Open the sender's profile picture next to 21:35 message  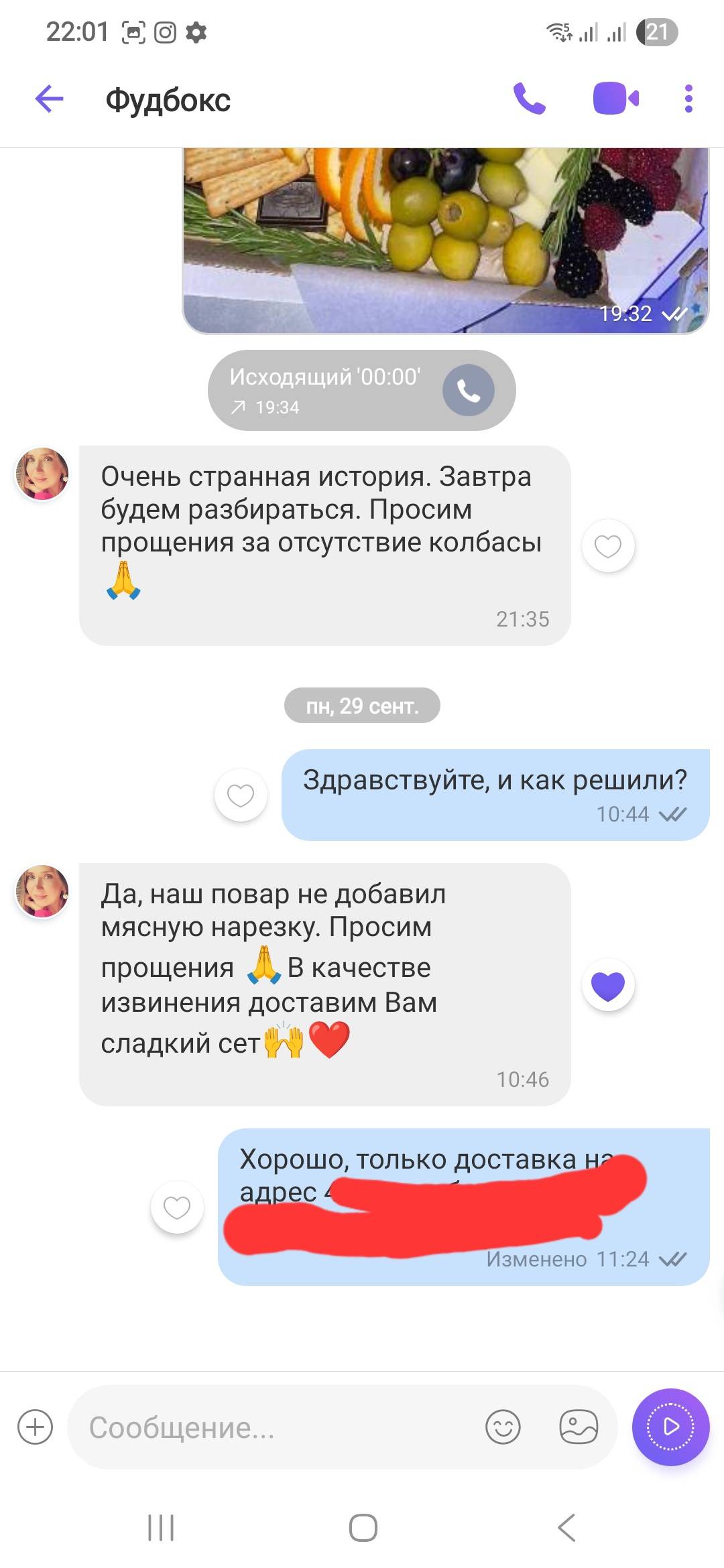click(42, 474)
